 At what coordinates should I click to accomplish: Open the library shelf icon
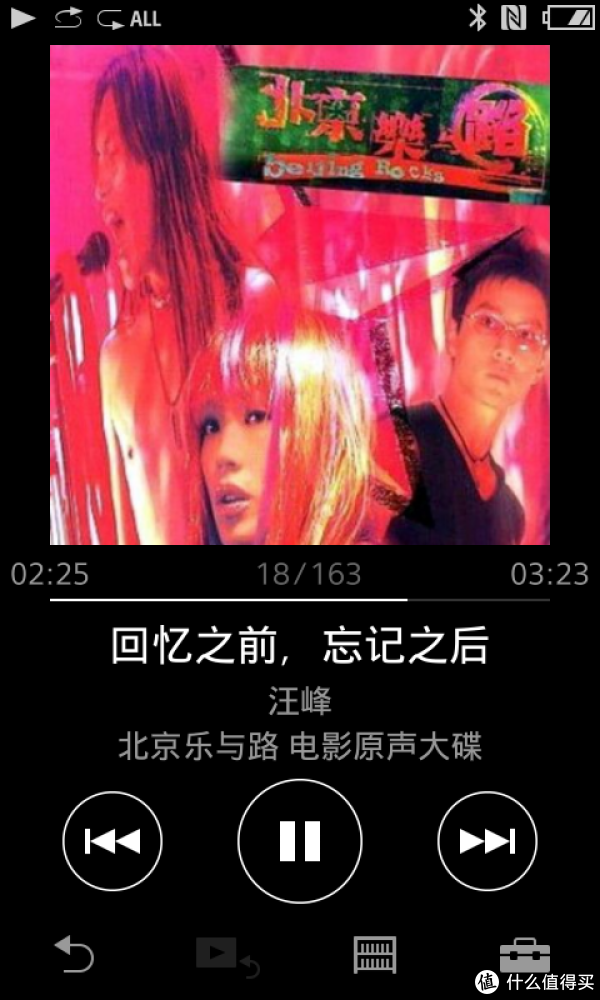[375, 955]
